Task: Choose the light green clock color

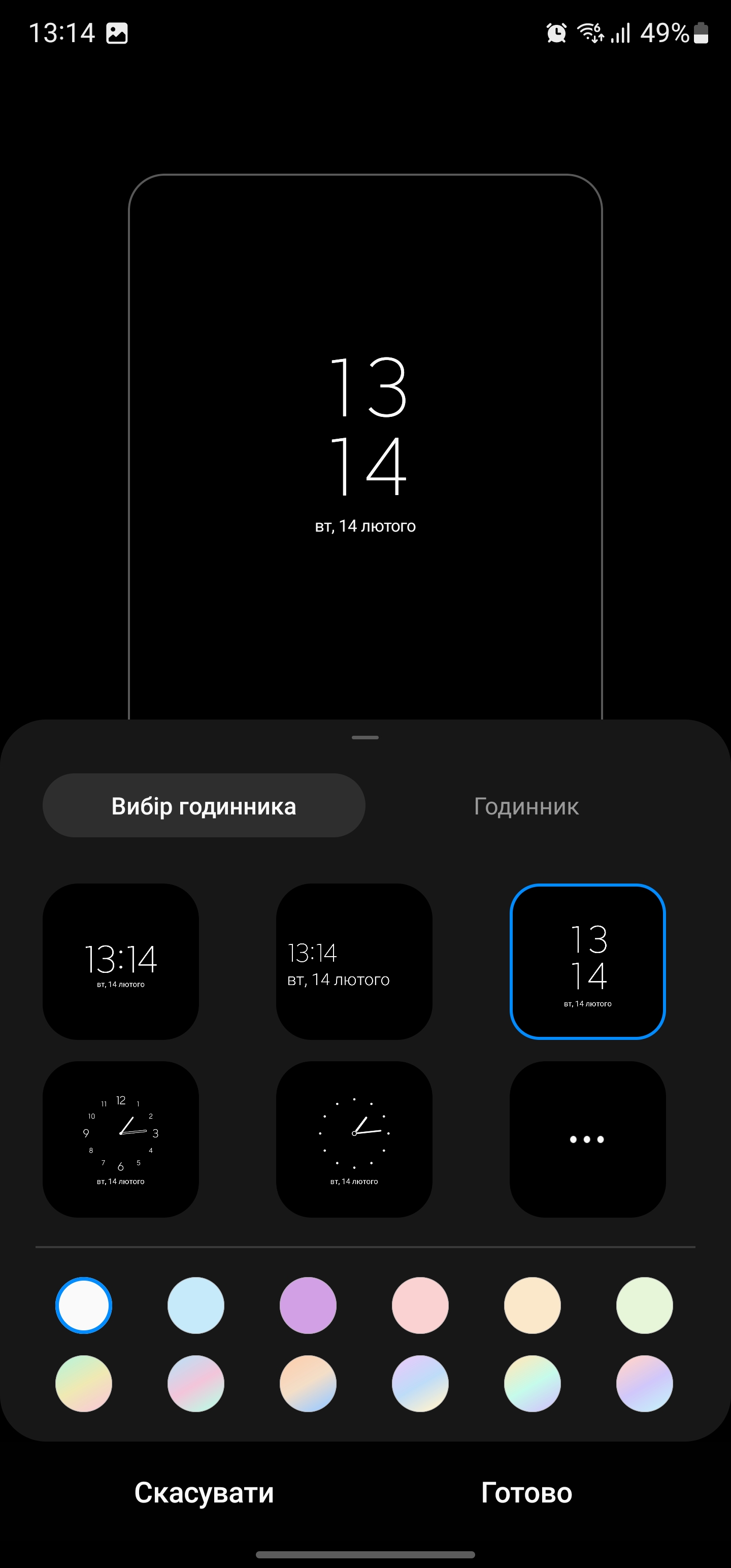Action: click(645, 1305)
